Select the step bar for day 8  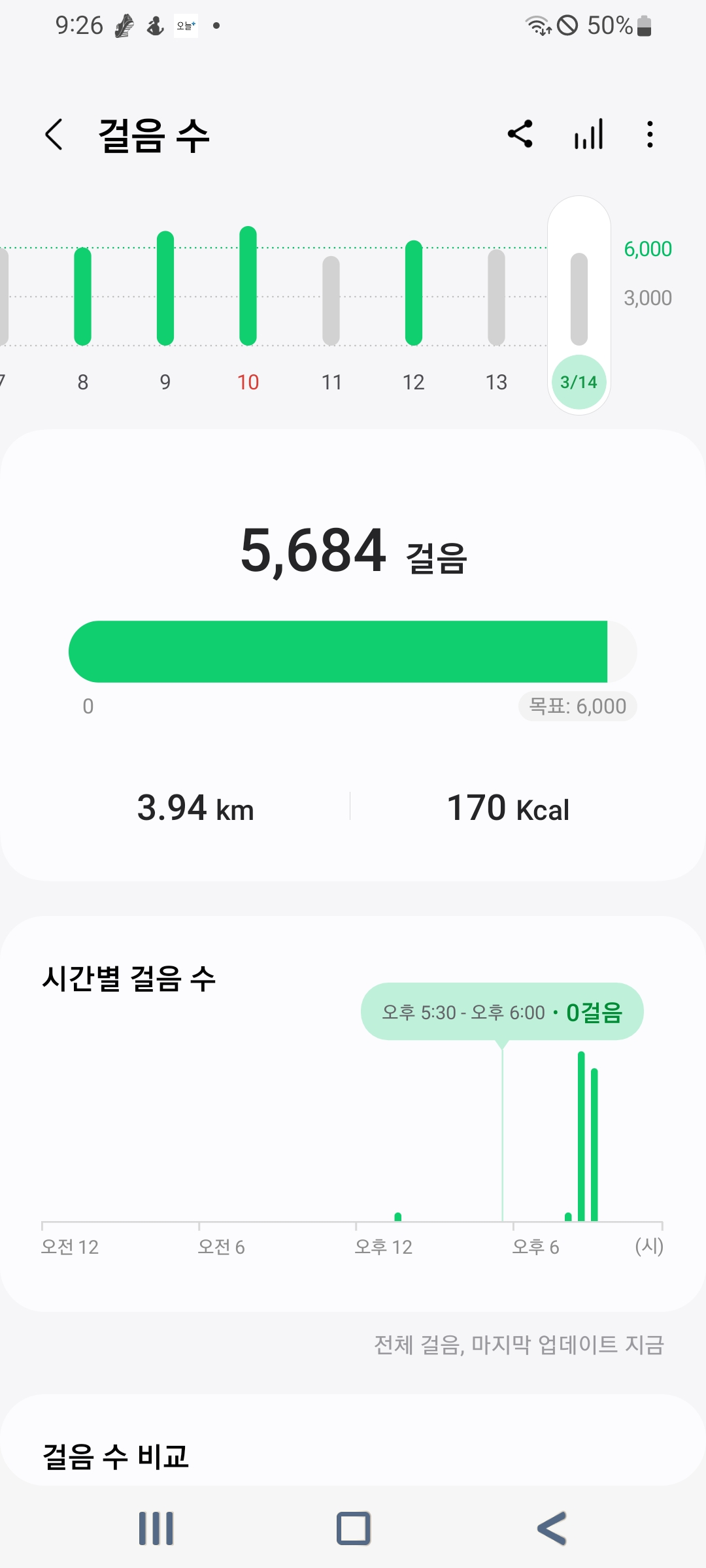coord(83,297)
